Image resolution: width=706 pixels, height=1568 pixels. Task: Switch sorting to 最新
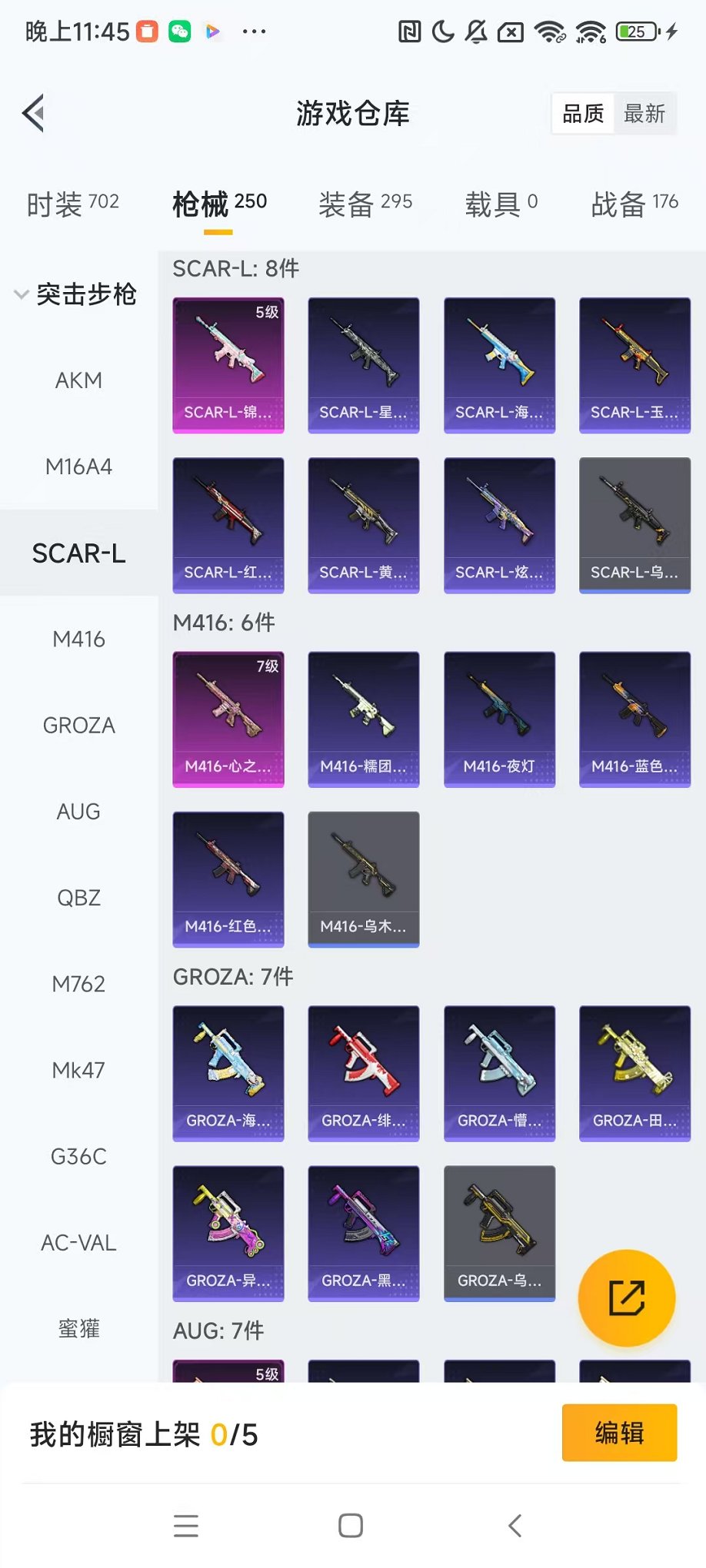click(644, 115)
